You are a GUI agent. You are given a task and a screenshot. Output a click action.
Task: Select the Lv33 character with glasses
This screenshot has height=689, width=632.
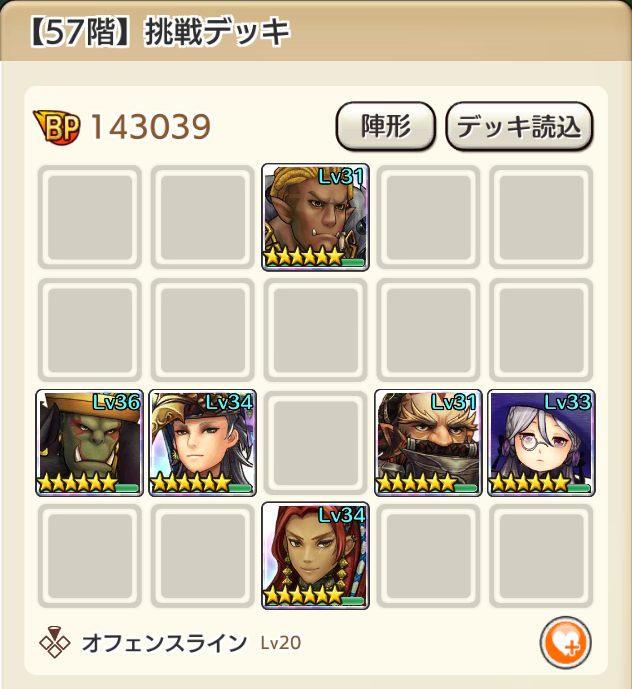pyautogui.click(x=541, y=443)
